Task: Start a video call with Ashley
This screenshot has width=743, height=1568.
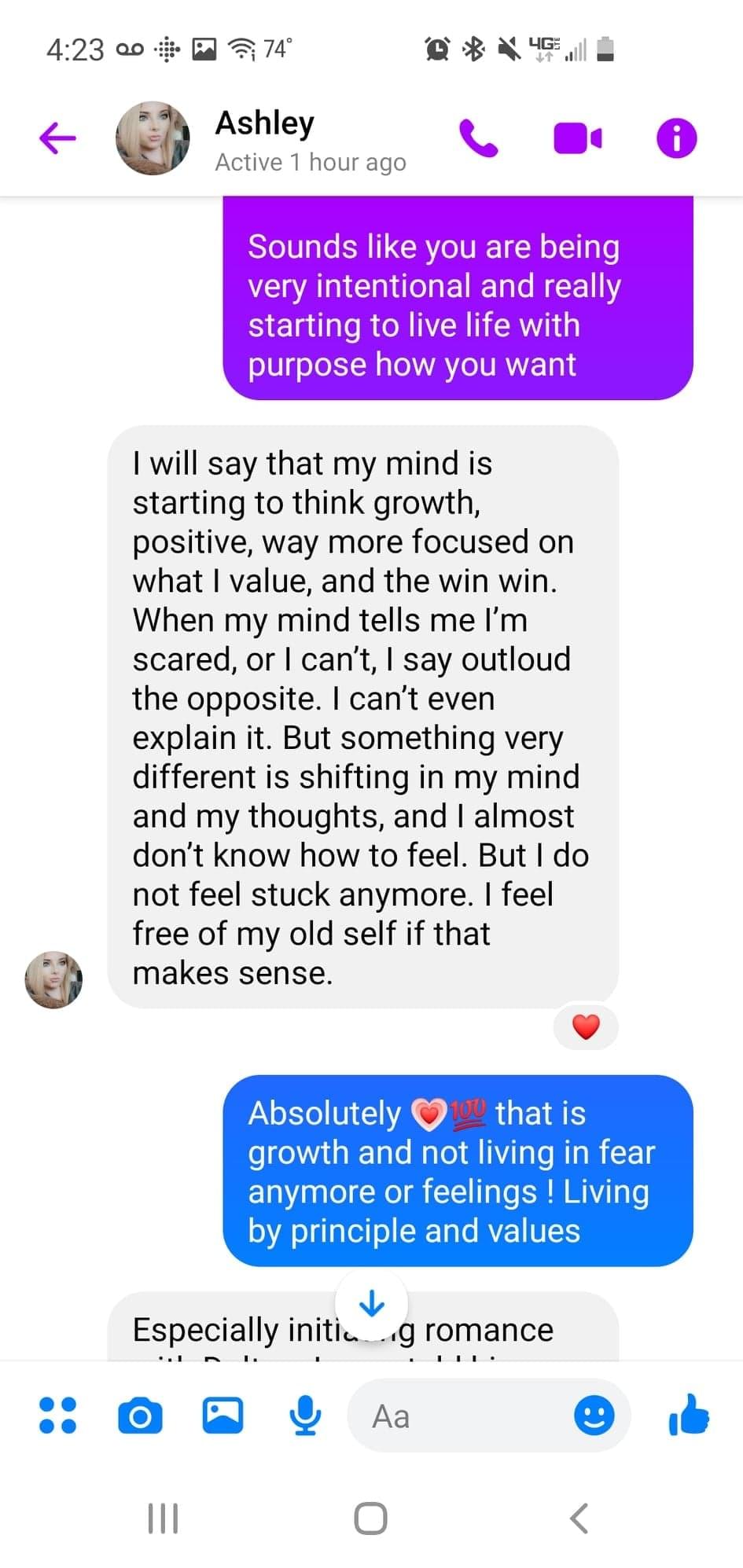Action: (578, 139)
